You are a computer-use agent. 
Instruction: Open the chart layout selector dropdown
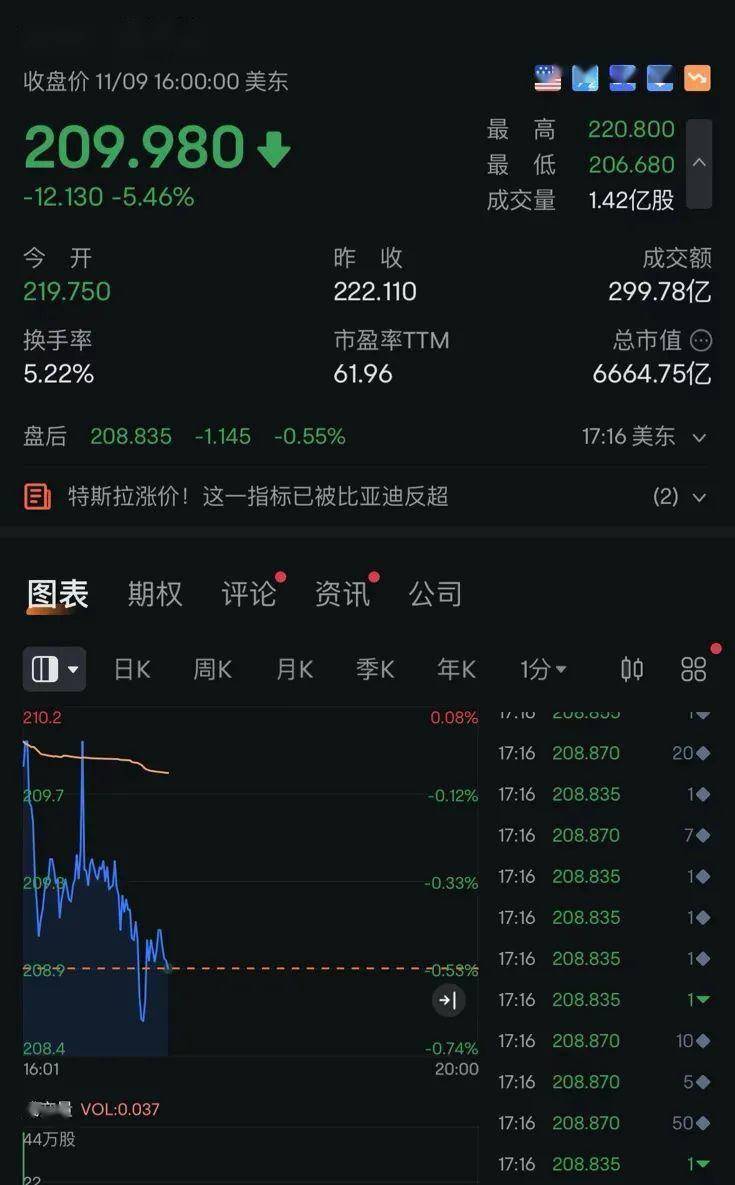coord(55,669)
